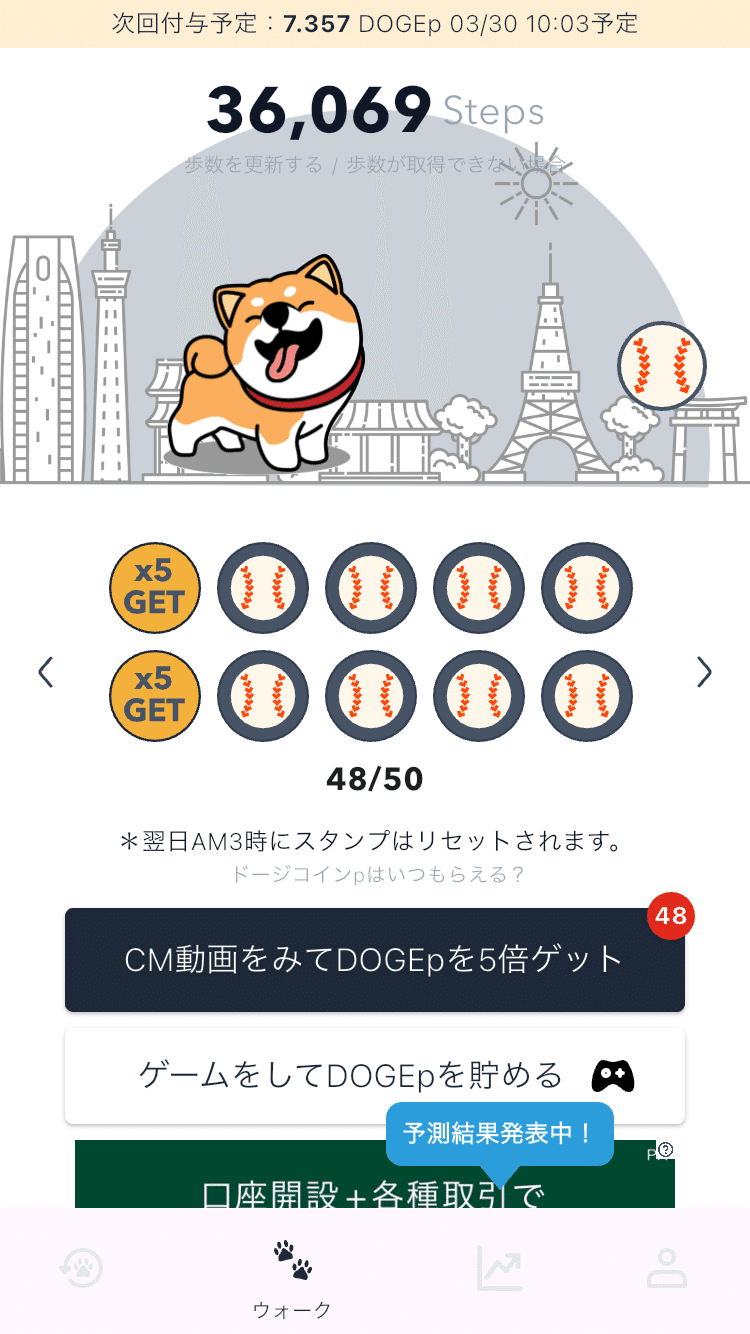
Task: Tap the right chevron to view next stamps
Action: coord(705,672)
